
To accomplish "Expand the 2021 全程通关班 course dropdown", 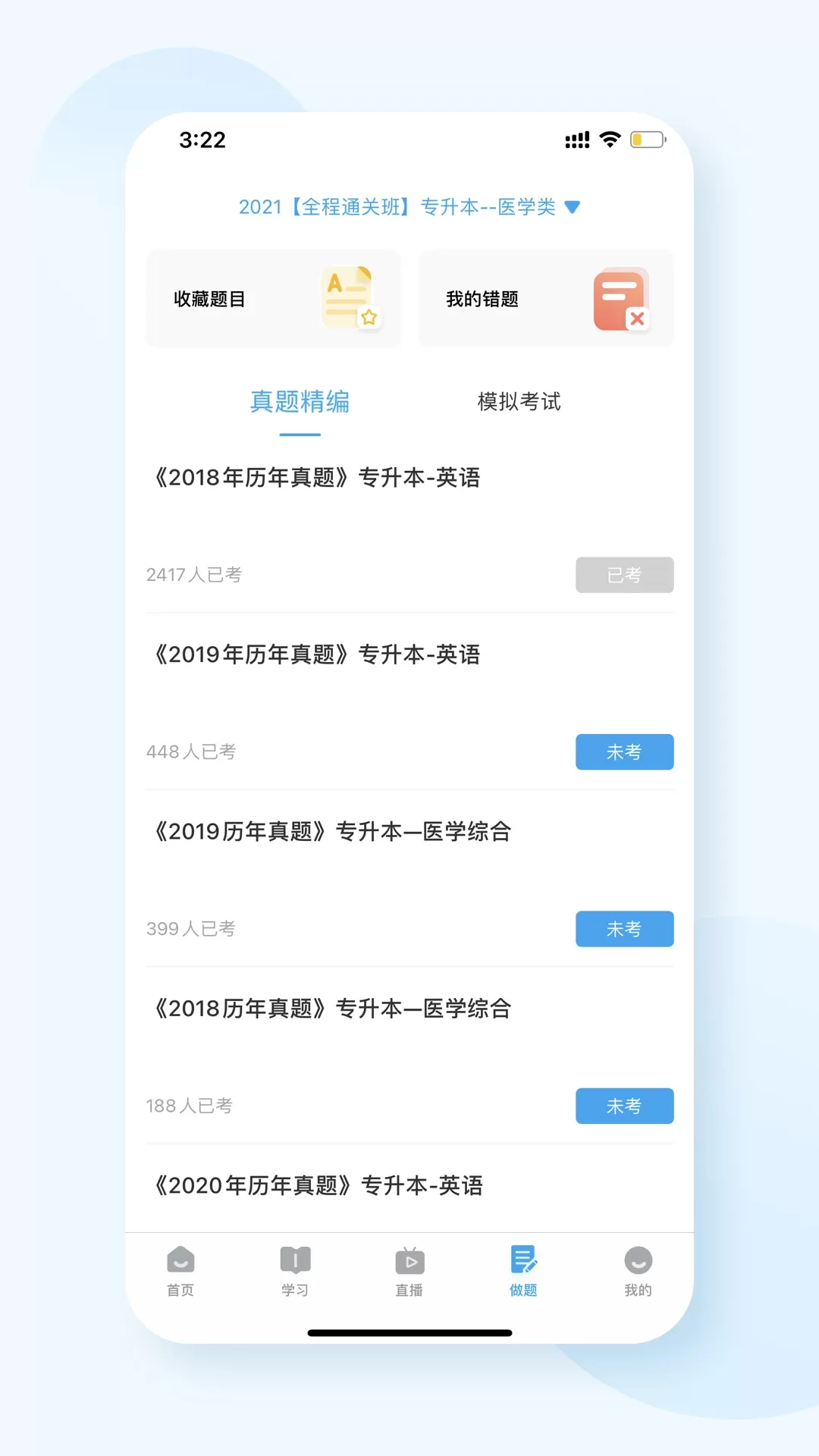I will tap(409, 206).
